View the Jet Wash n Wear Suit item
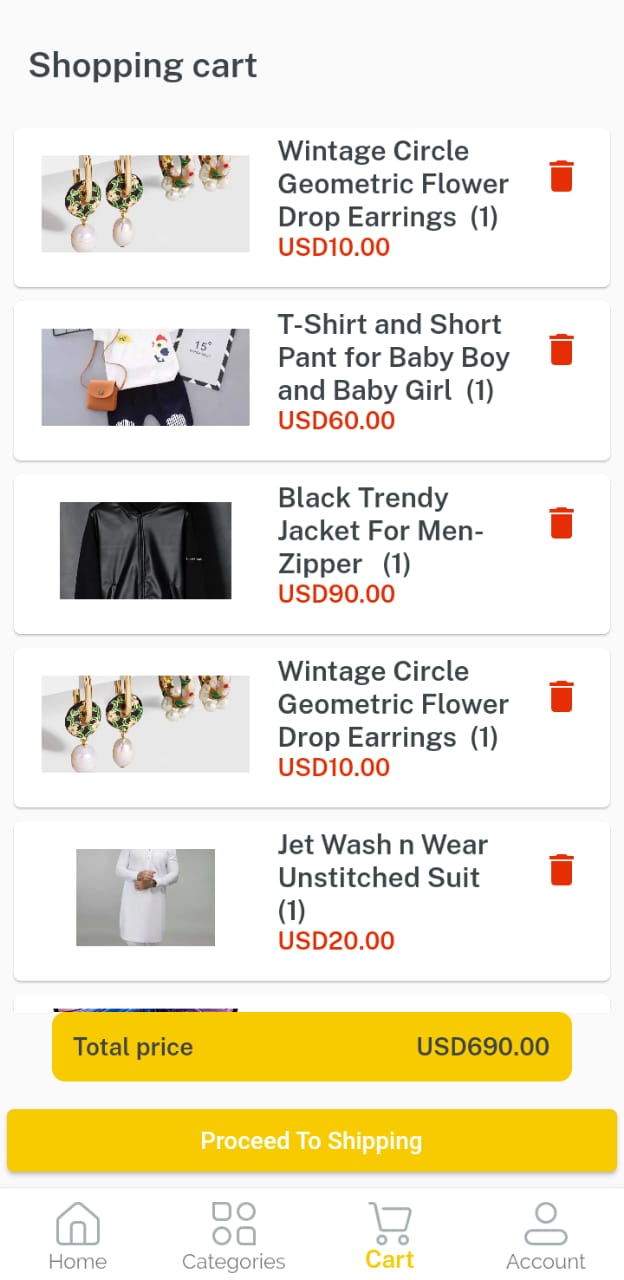 pyautogui.click(x=312, y=901)
